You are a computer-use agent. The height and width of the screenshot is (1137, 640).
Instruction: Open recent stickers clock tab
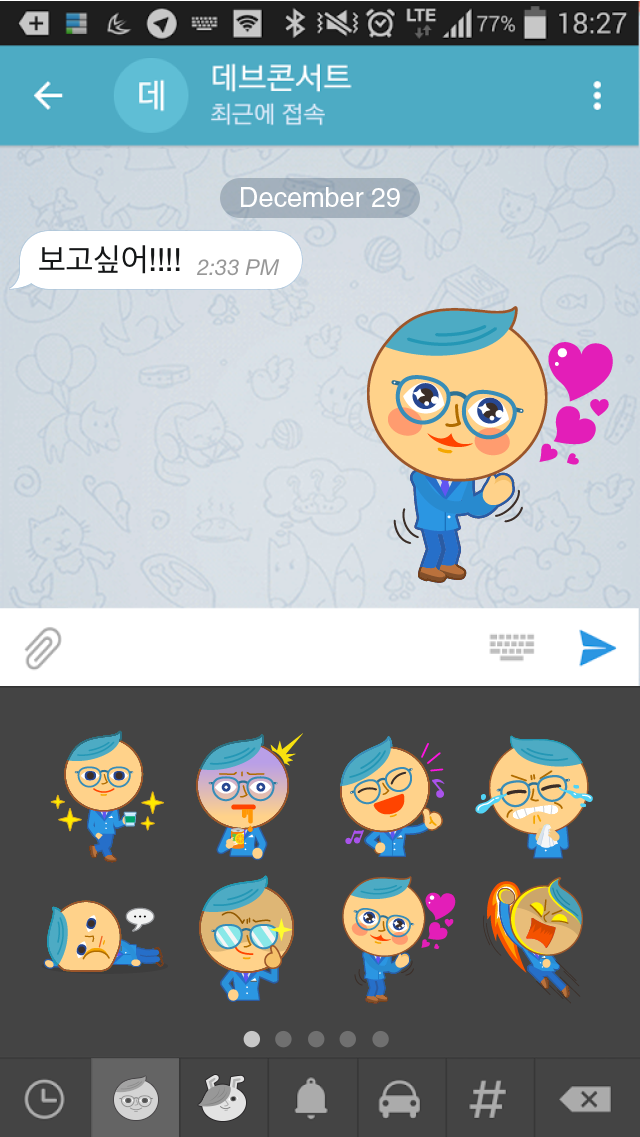coord(45,1098)
